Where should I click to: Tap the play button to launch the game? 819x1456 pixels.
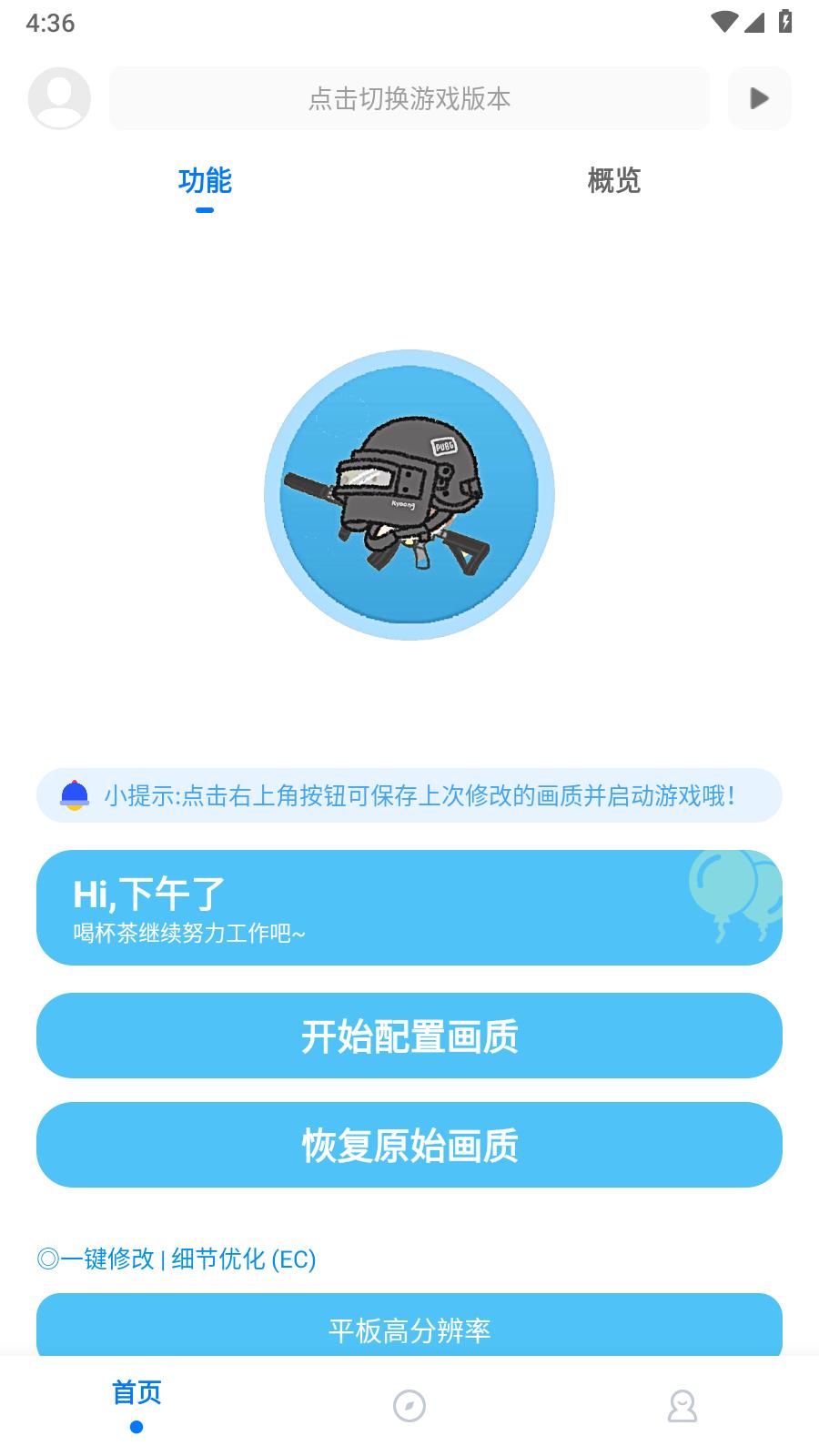coord(760,98)
